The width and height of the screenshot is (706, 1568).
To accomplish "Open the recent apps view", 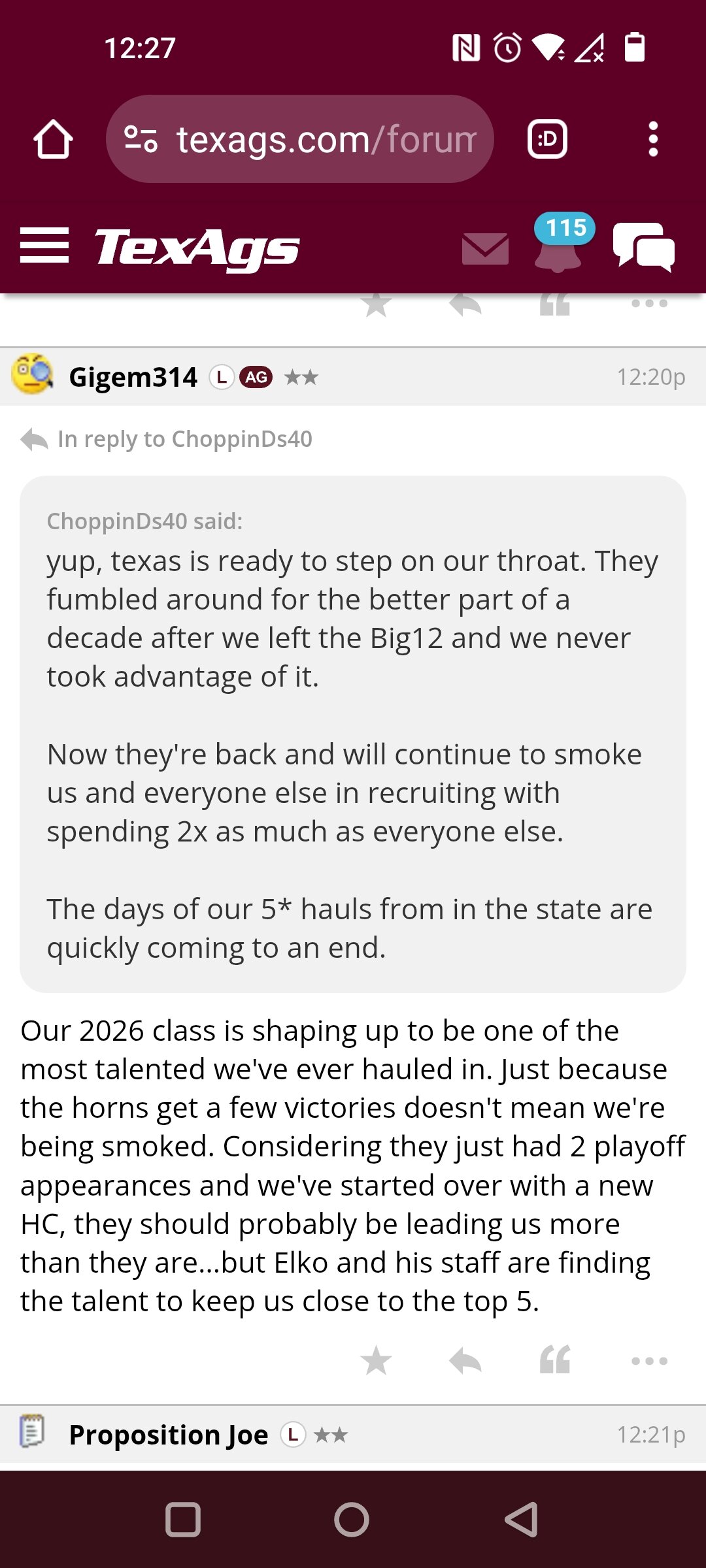I will pos(183,1519).
